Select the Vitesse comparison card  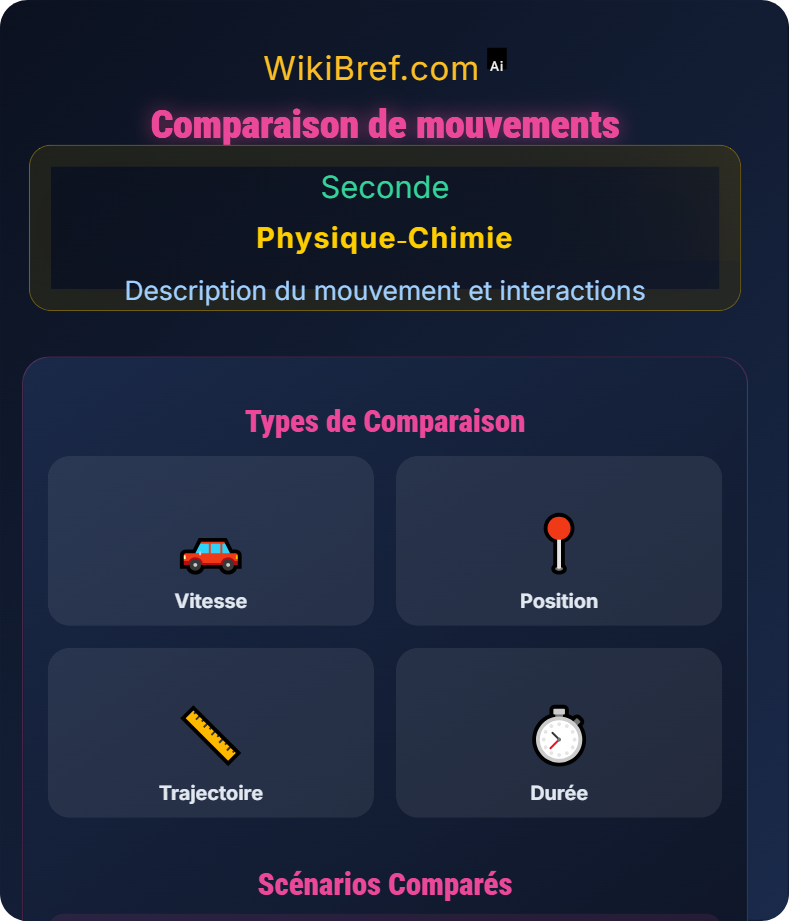coord(211,541)
